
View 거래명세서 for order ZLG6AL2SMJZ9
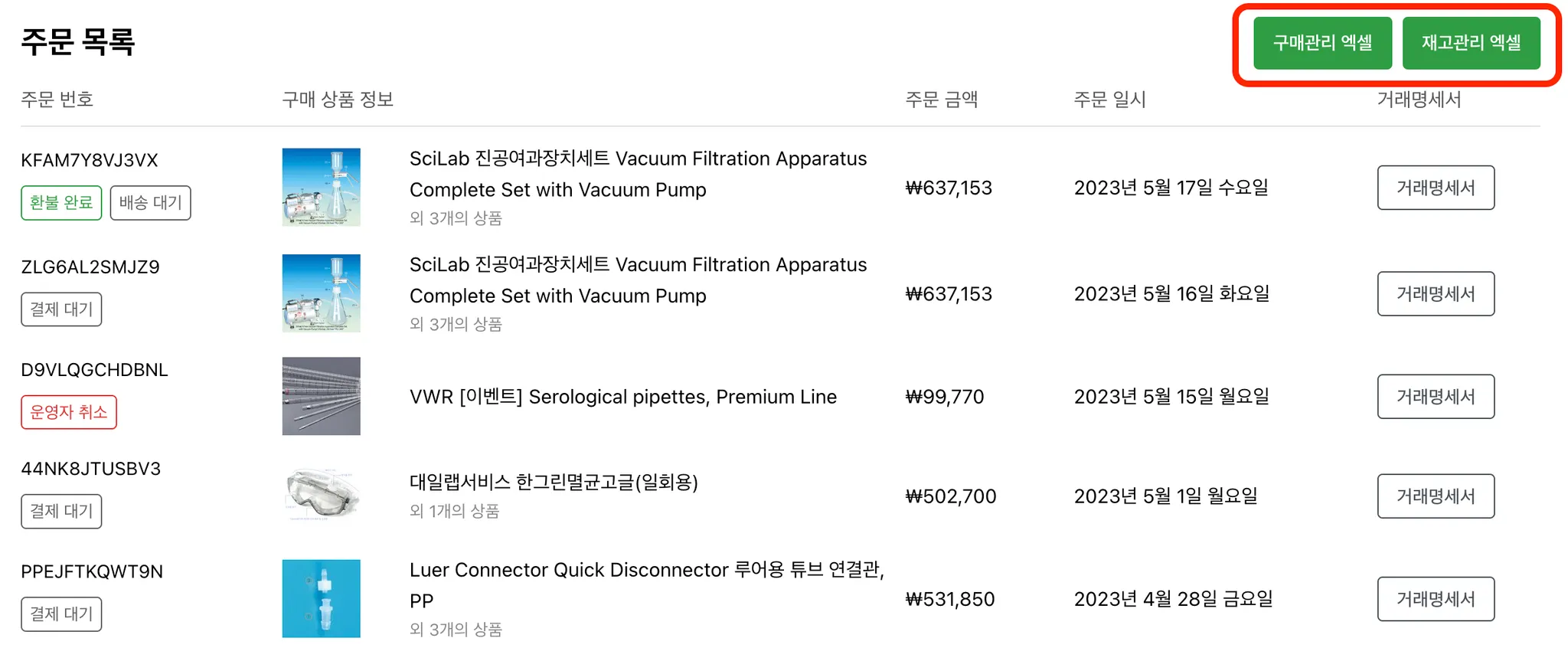pos(1436,293)
